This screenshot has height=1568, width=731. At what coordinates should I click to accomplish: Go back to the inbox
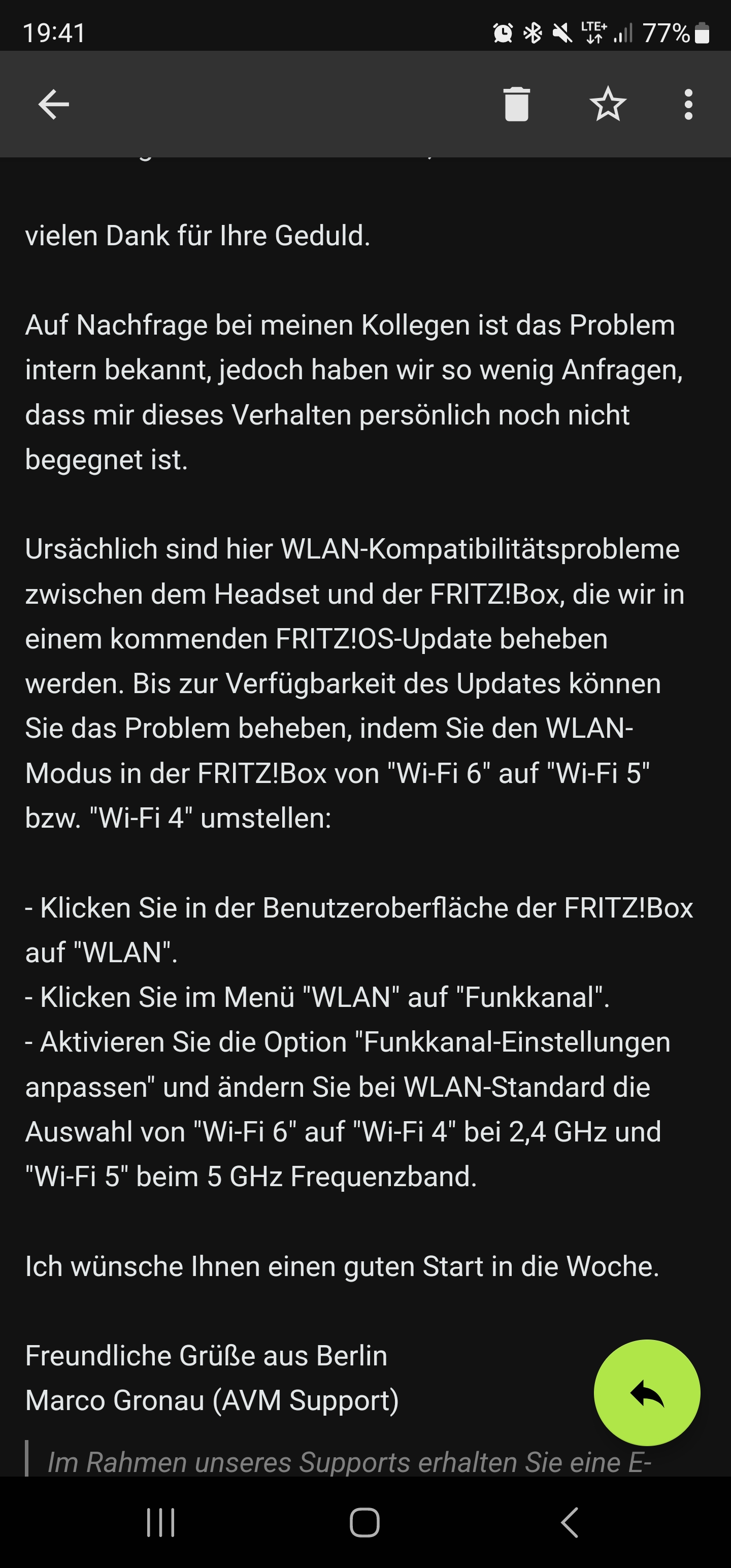(54, 105)
